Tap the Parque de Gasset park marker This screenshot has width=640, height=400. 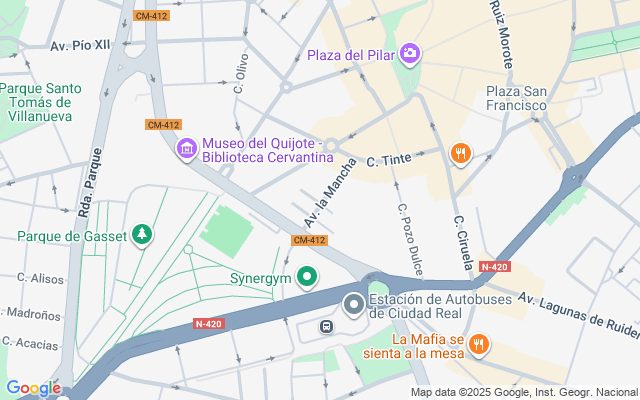pos(143,235)
